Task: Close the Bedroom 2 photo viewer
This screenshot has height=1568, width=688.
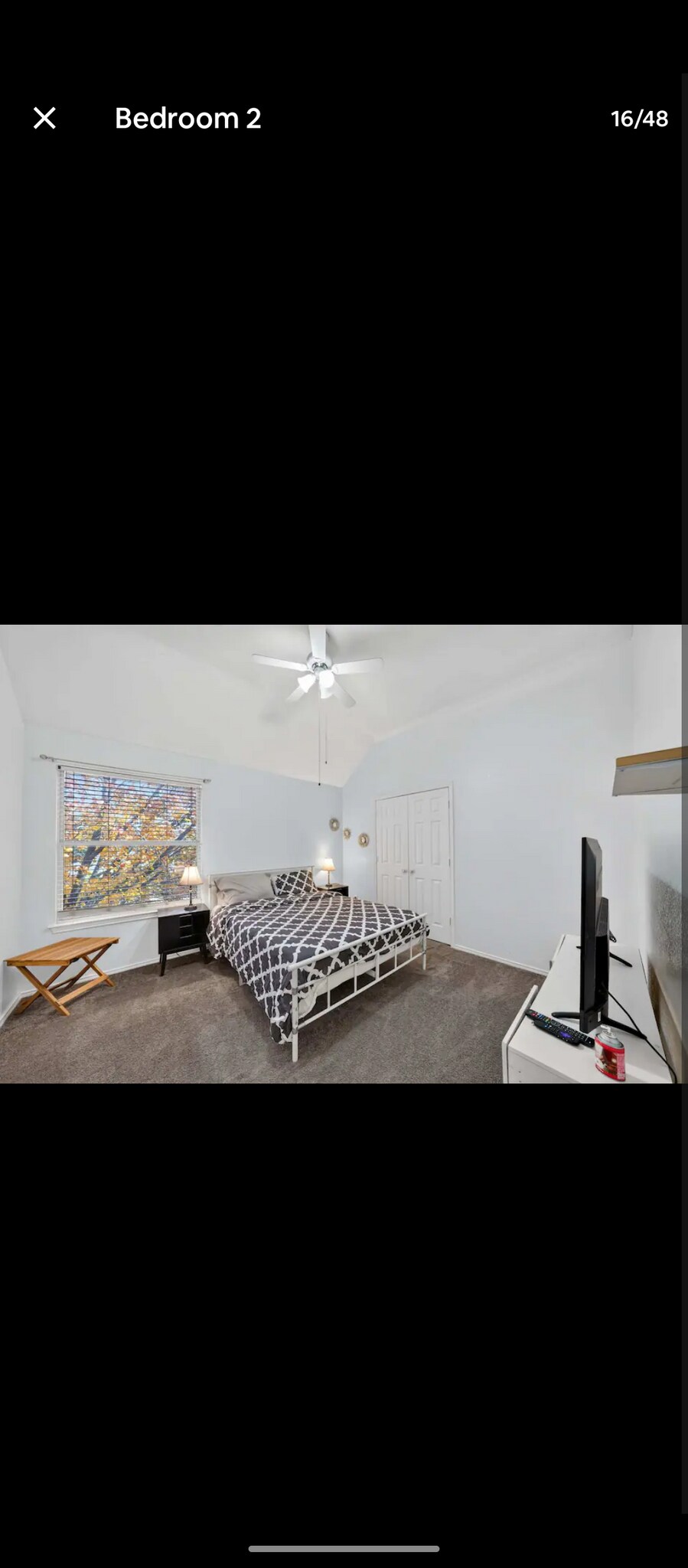Action: tap(44, 118)
